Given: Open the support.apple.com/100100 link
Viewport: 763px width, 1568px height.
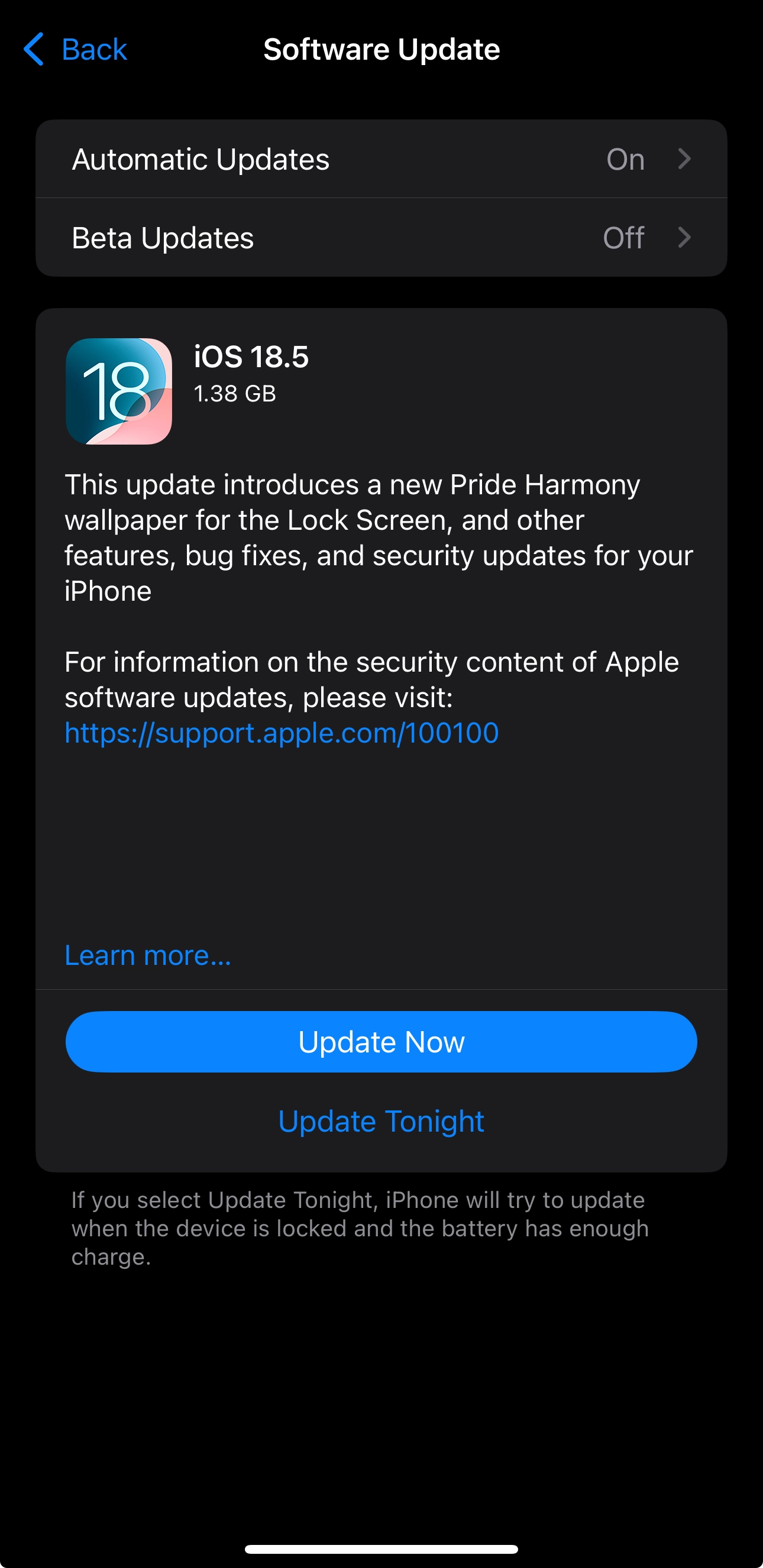Looking at the screenshot, I should 282,733.
